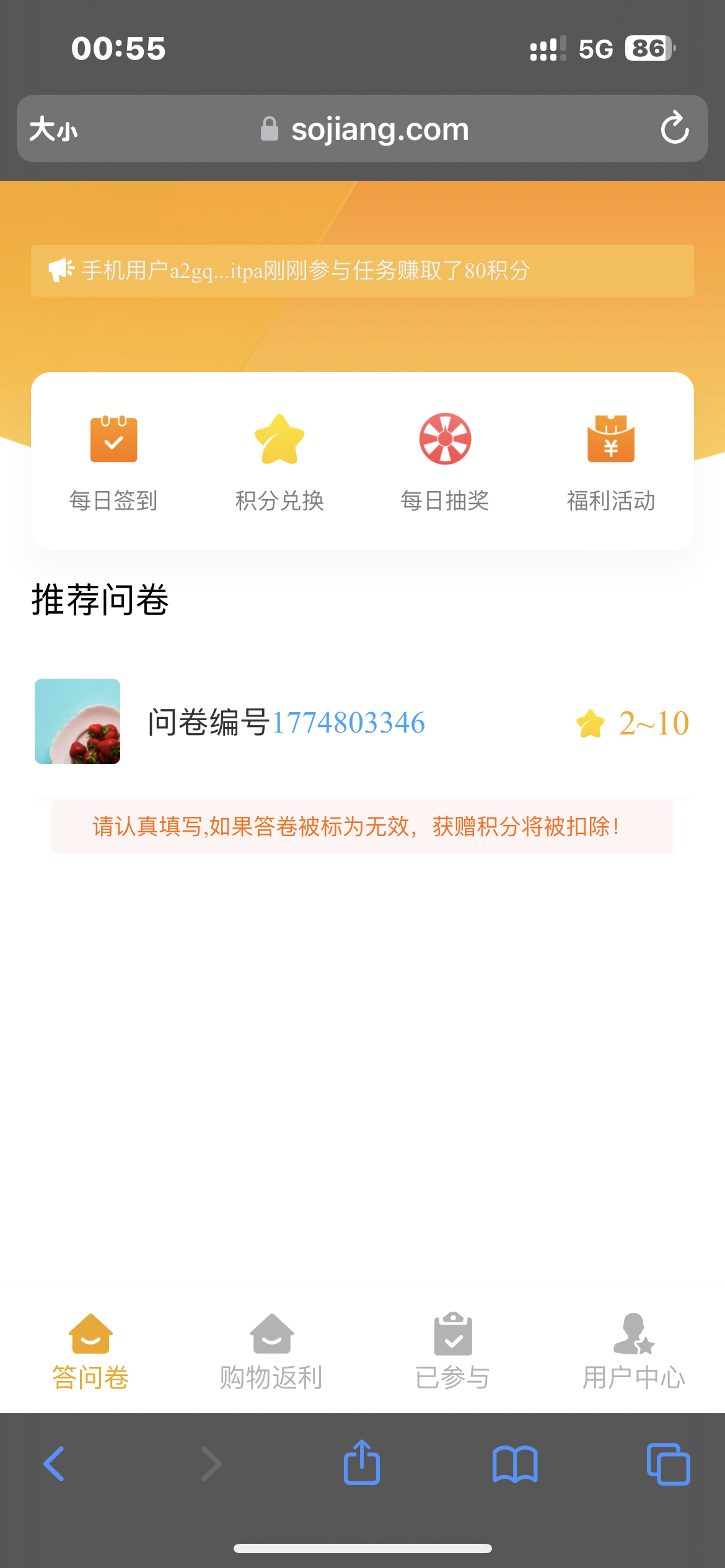Go back to the previous page

[55, 1464]
